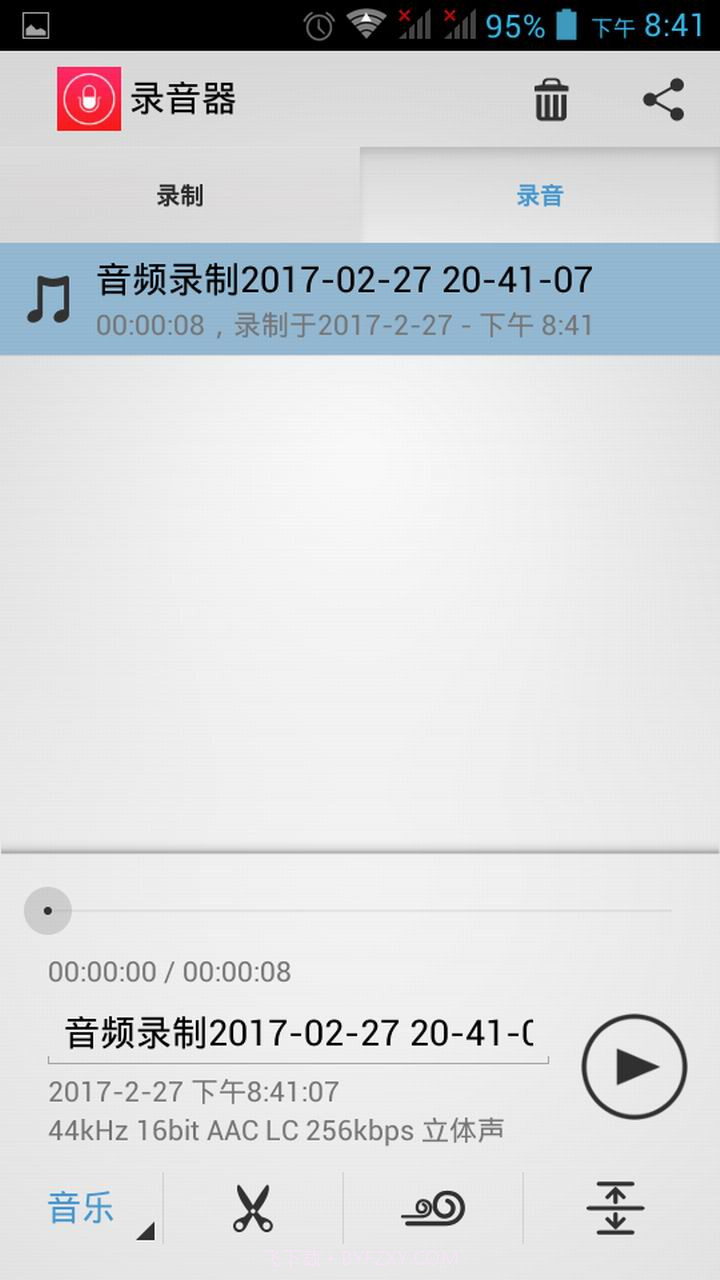Pause playback by tapping the play circle twice
The height and width of the screenshot is (1280, 720).
point(634,1067)
